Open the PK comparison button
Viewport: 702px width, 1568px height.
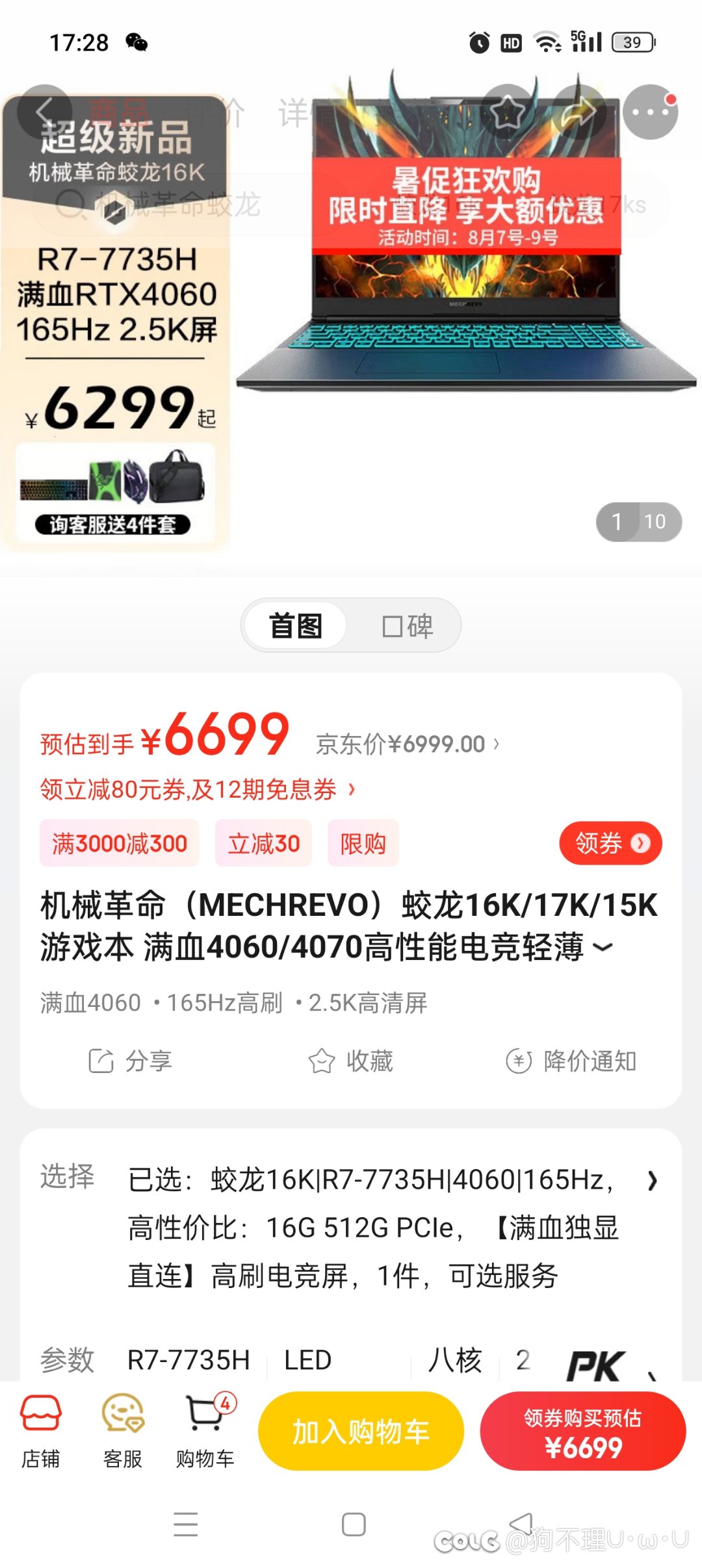[x=596, y=1365]
